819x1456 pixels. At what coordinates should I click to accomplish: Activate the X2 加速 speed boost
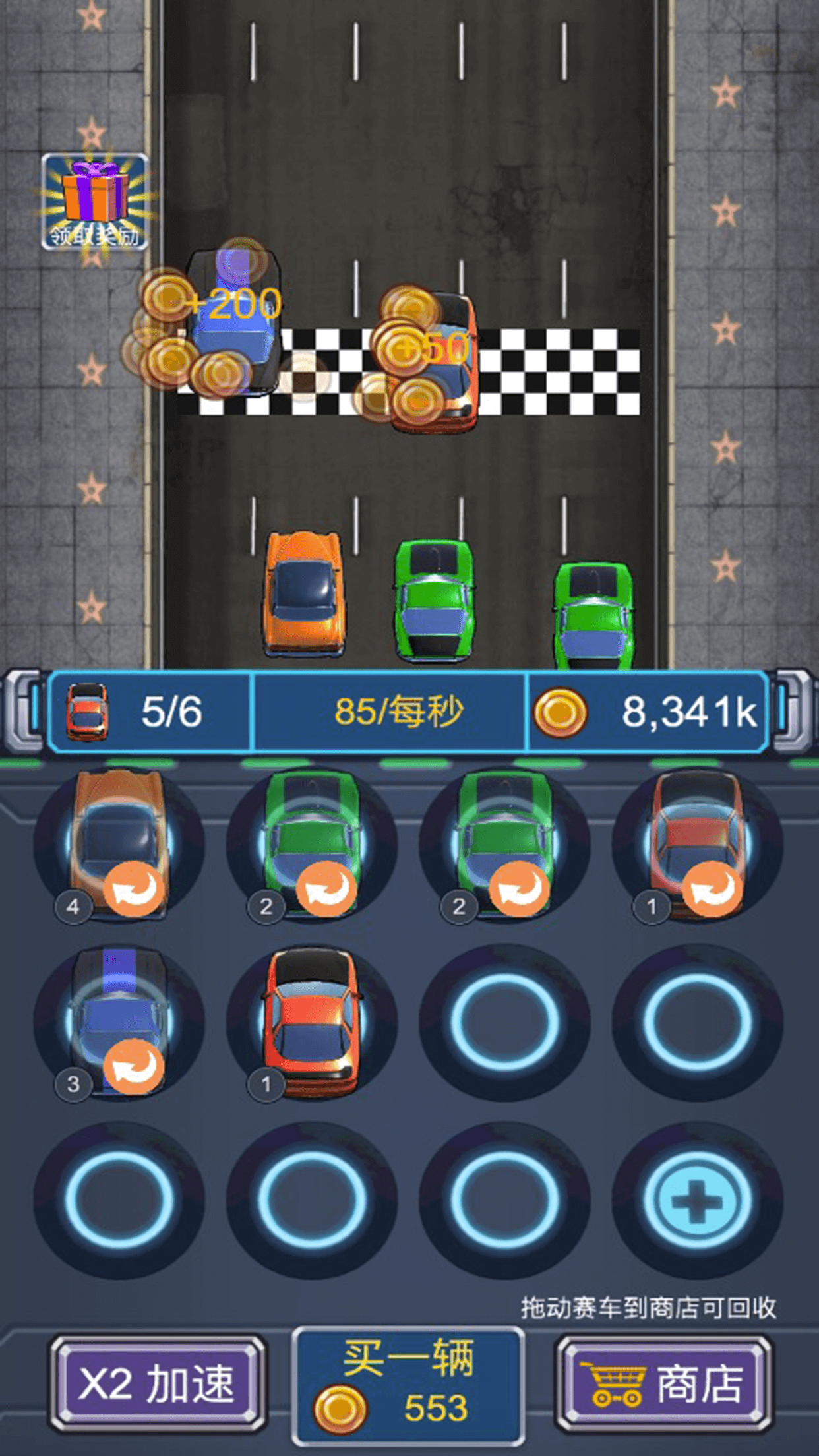click(x=158, y=1383)
